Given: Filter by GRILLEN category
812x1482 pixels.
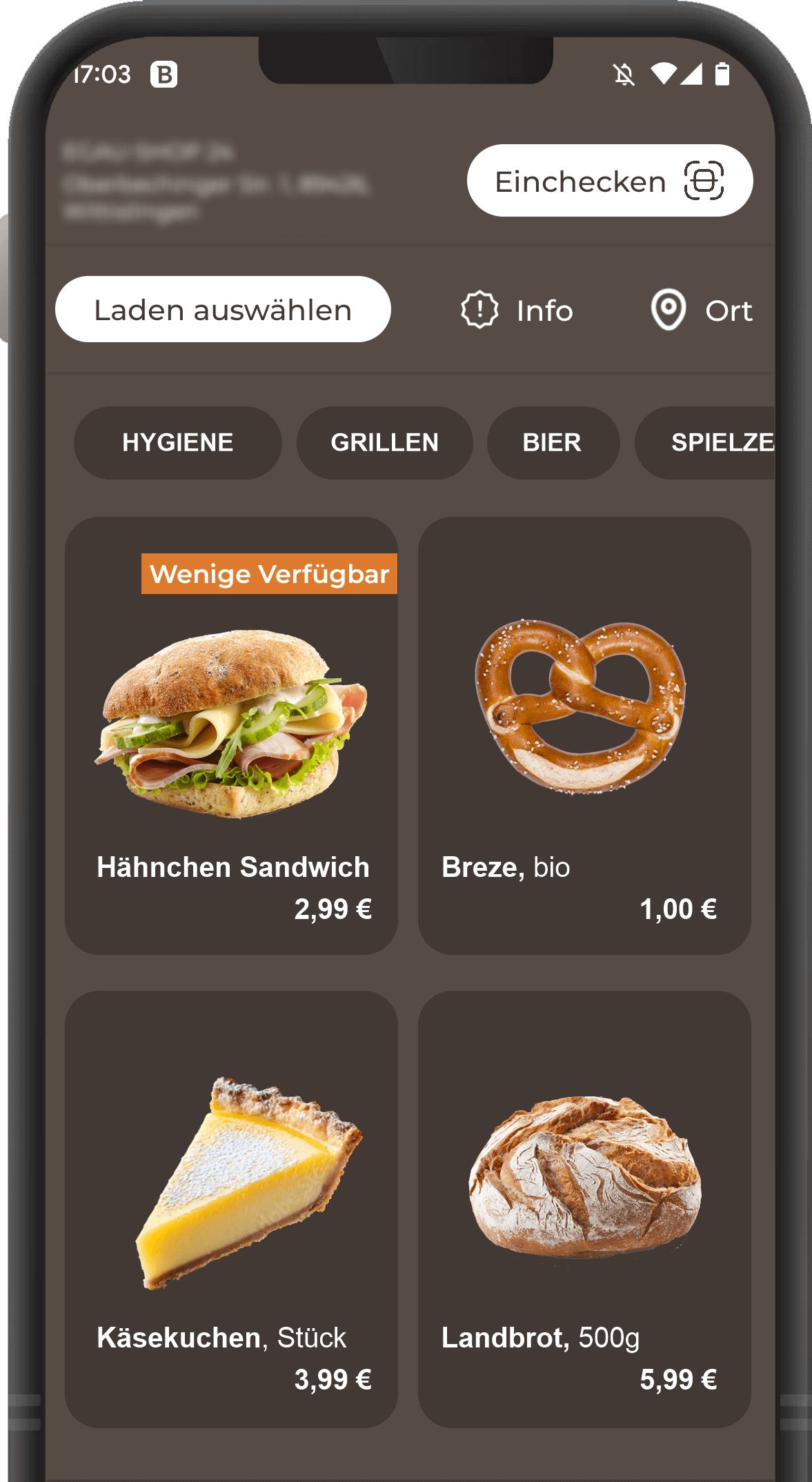Looking at the screenshot, I should [x=384, y=443].
